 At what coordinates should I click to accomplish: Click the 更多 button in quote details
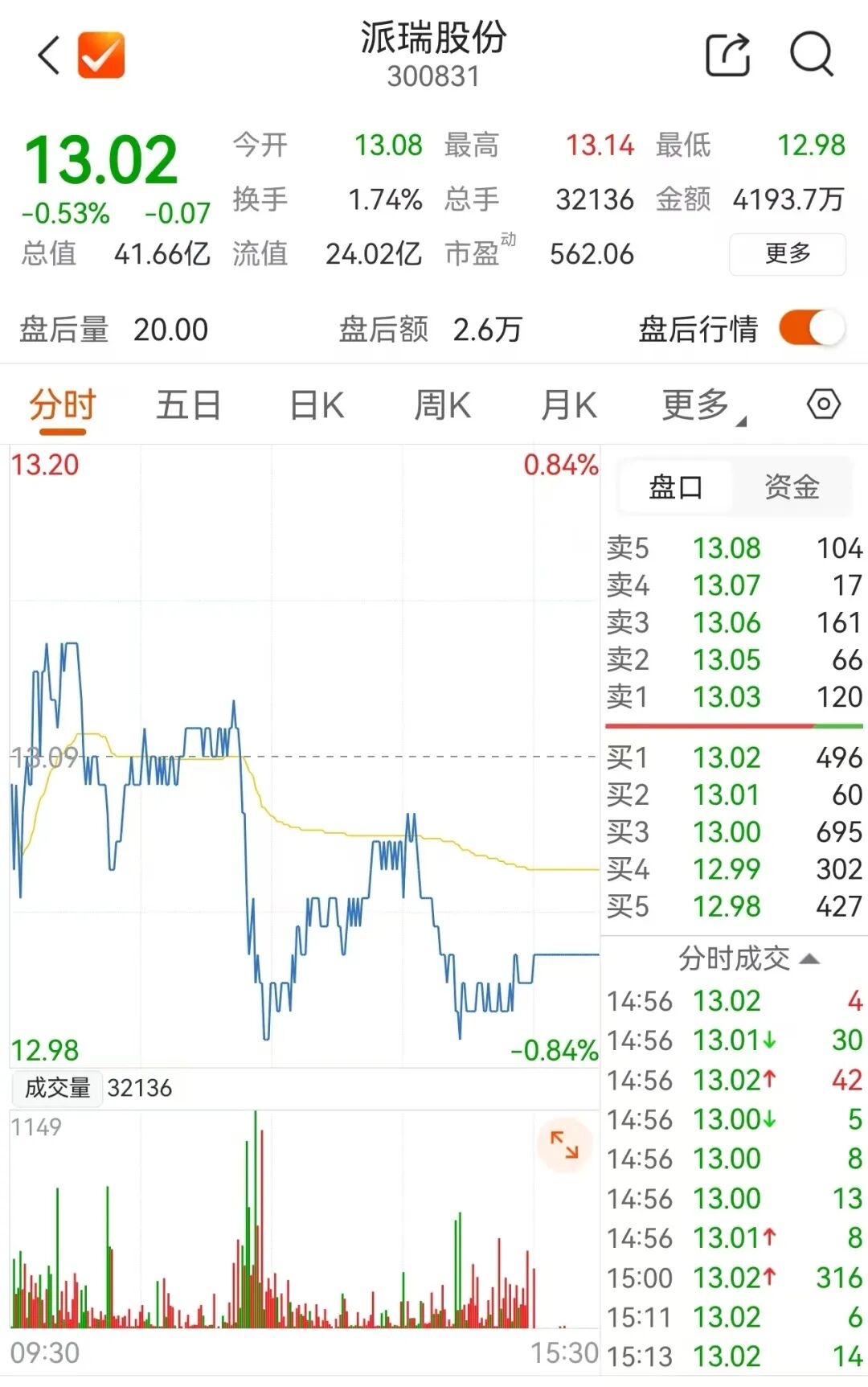tap(788, 253)
